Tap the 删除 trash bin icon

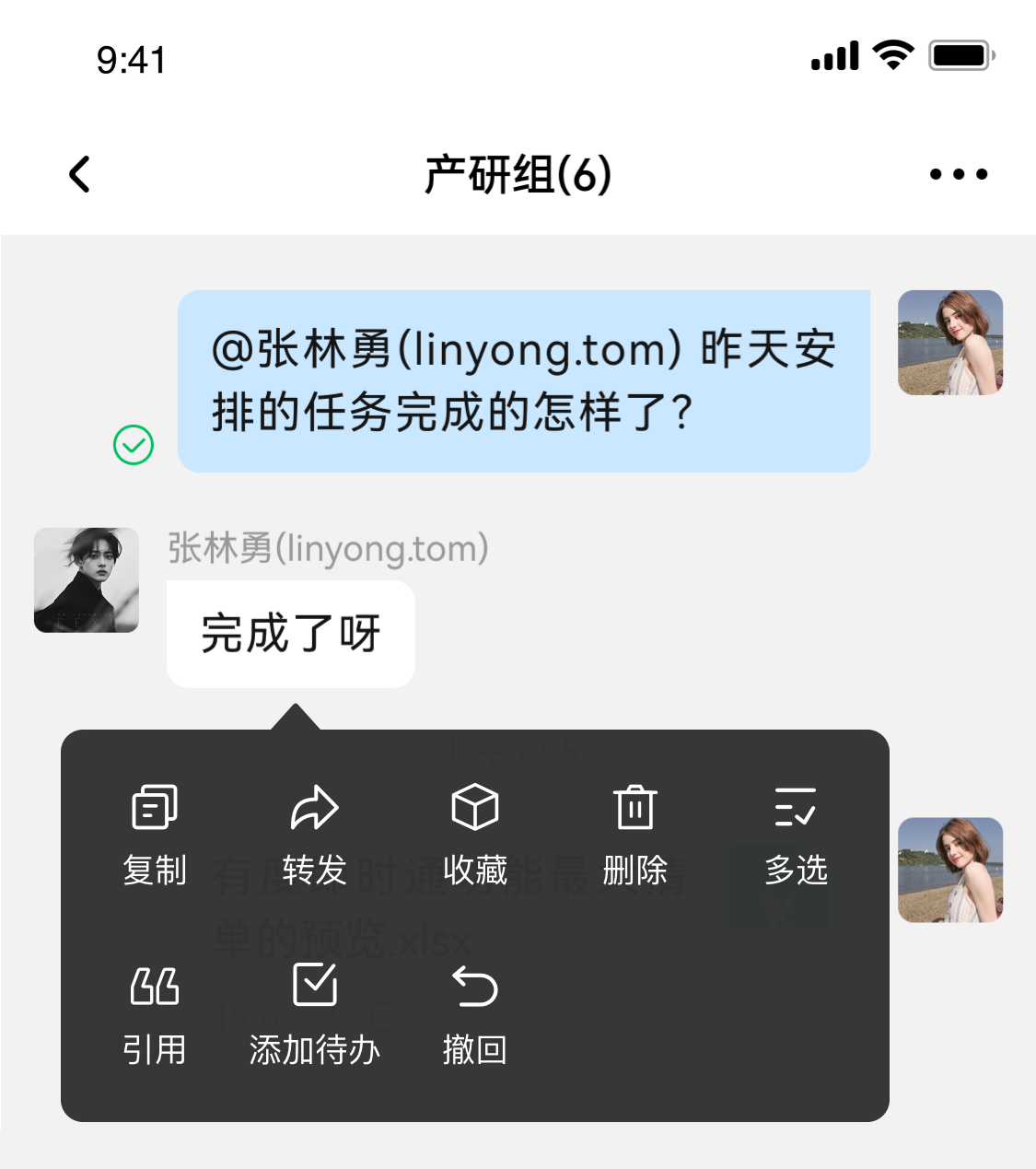click(634, 807)
